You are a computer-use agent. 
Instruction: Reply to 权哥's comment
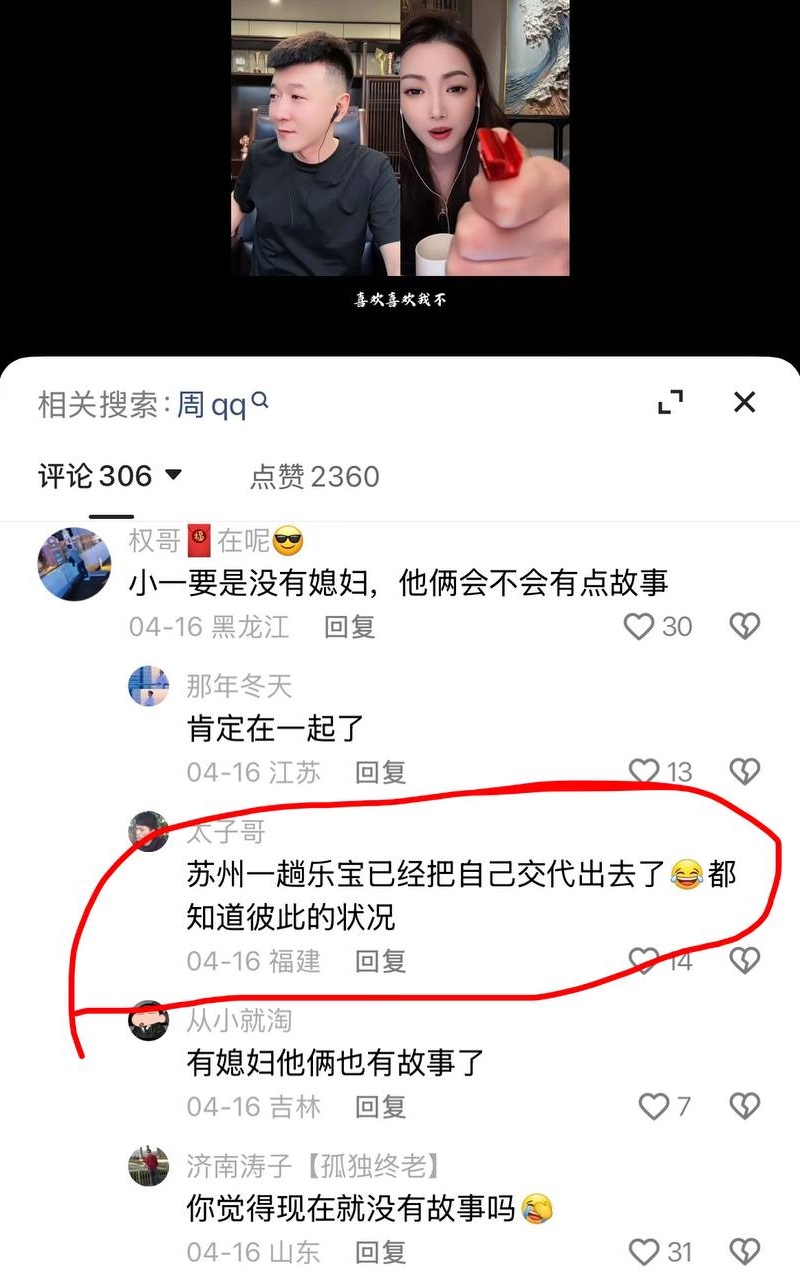(x=350, y=627)
